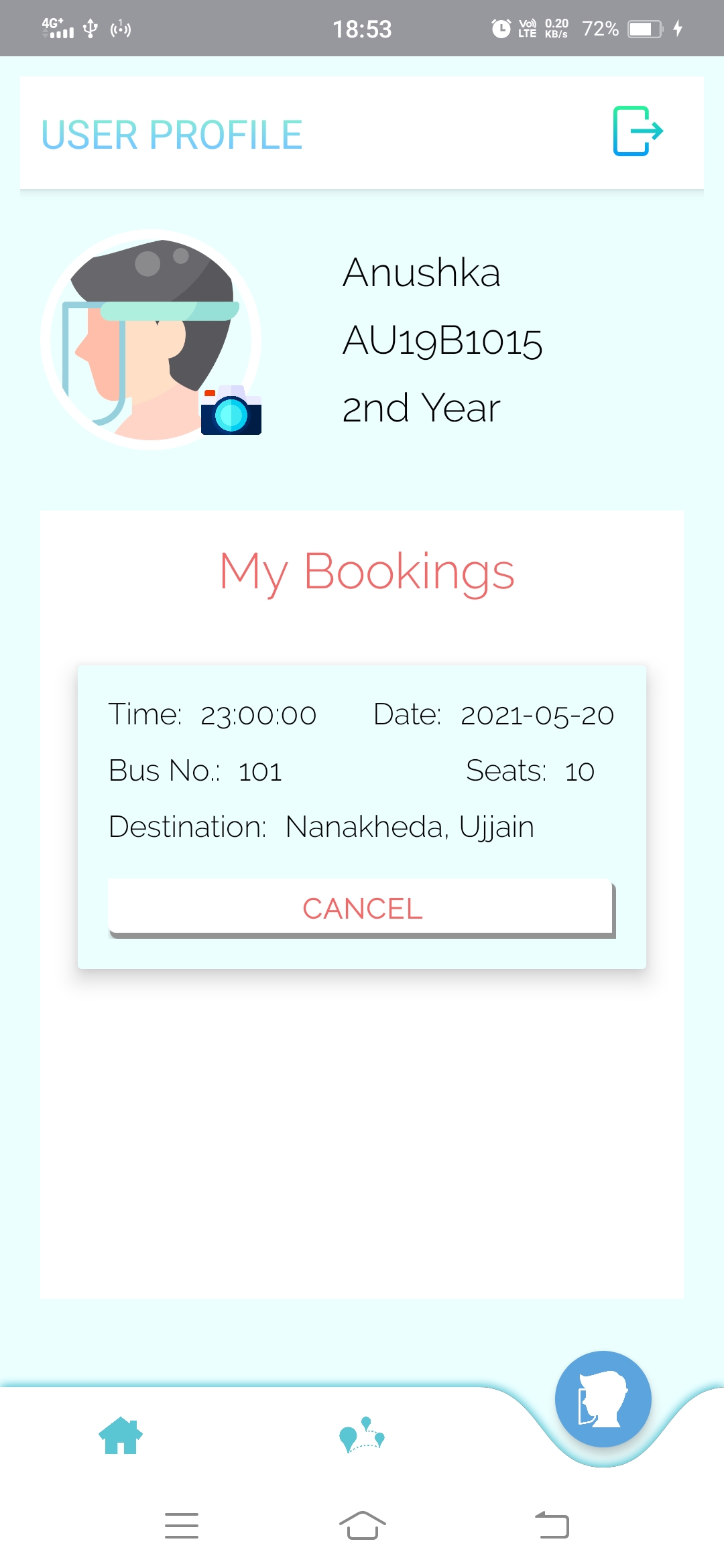Tap the clock showing 18:53
This screenshot has width=724, height=1568.
tap(364, 27)
